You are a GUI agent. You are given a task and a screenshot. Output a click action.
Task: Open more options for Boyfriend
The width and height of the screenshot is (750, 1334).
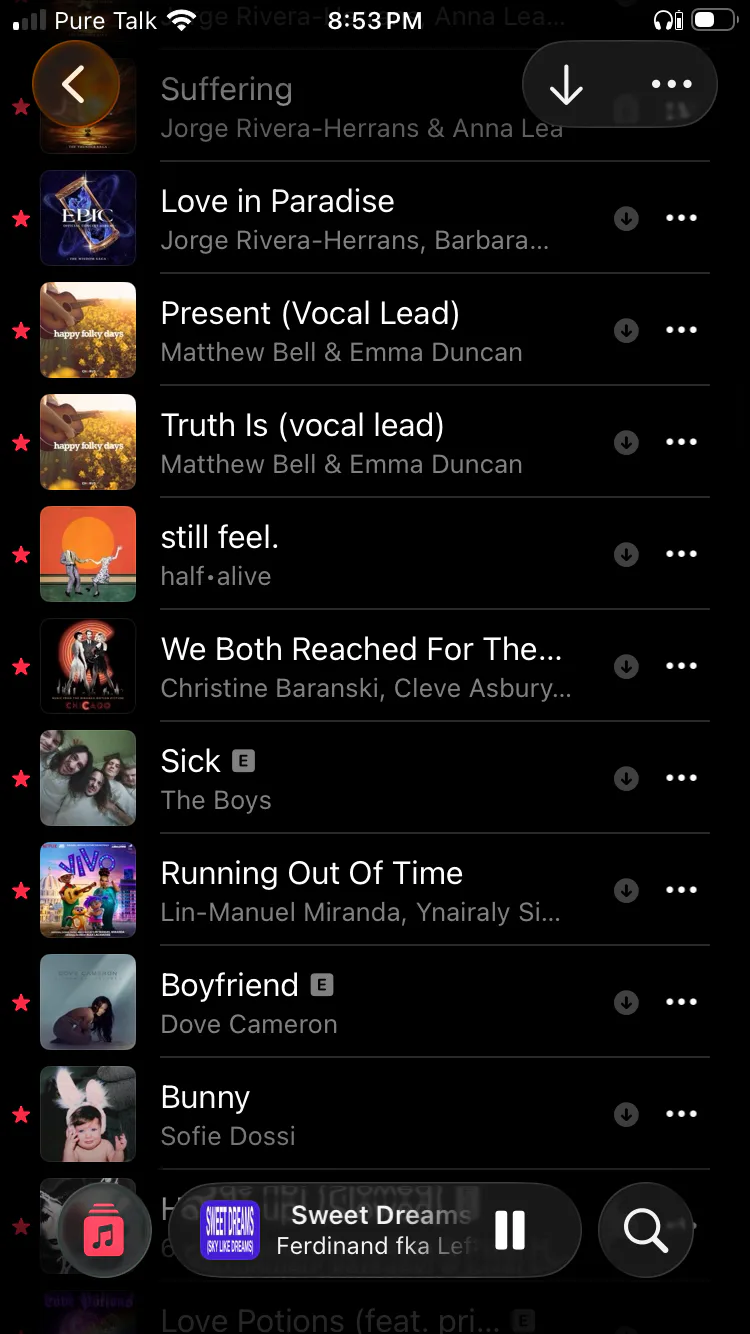tap(681, 1002)
